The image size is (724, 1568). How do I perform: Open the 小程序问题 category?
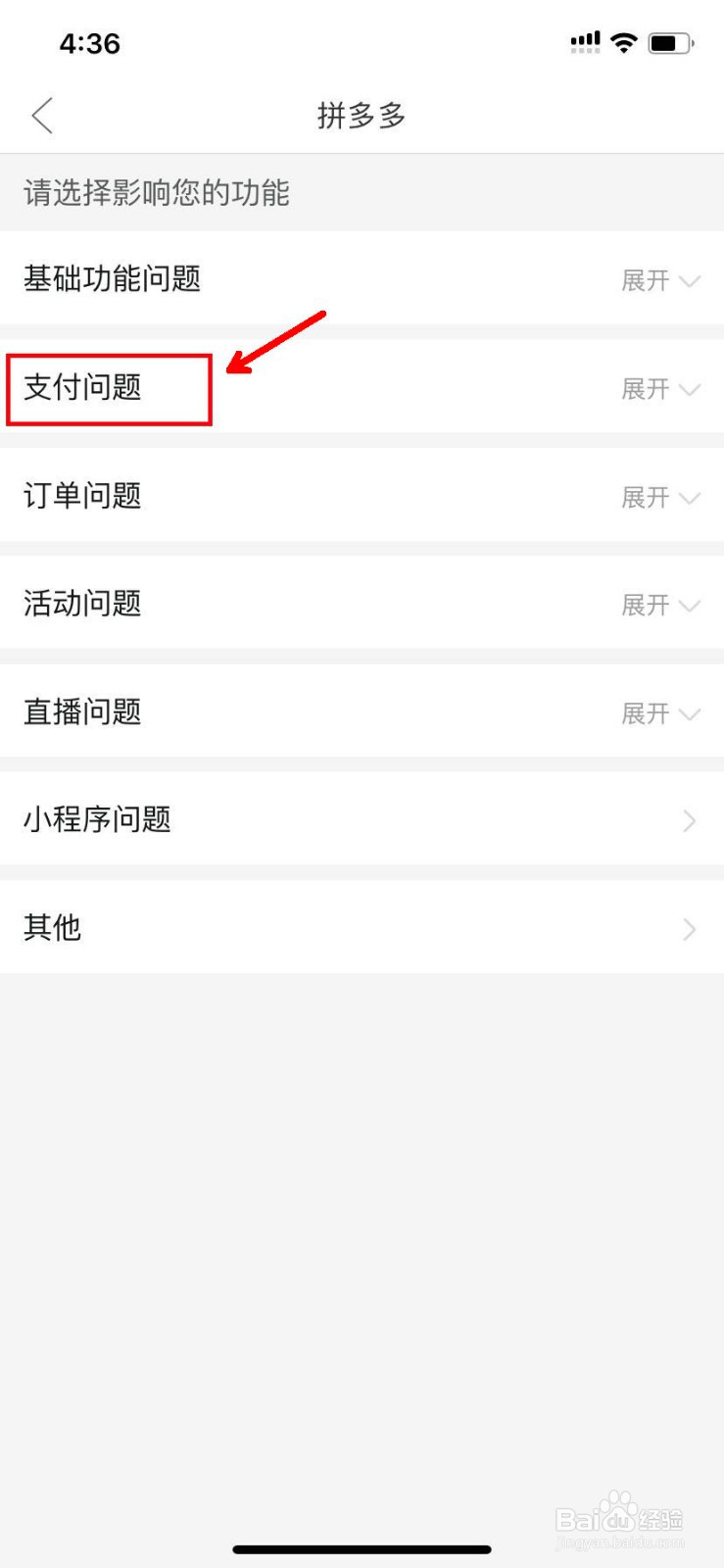98,821
